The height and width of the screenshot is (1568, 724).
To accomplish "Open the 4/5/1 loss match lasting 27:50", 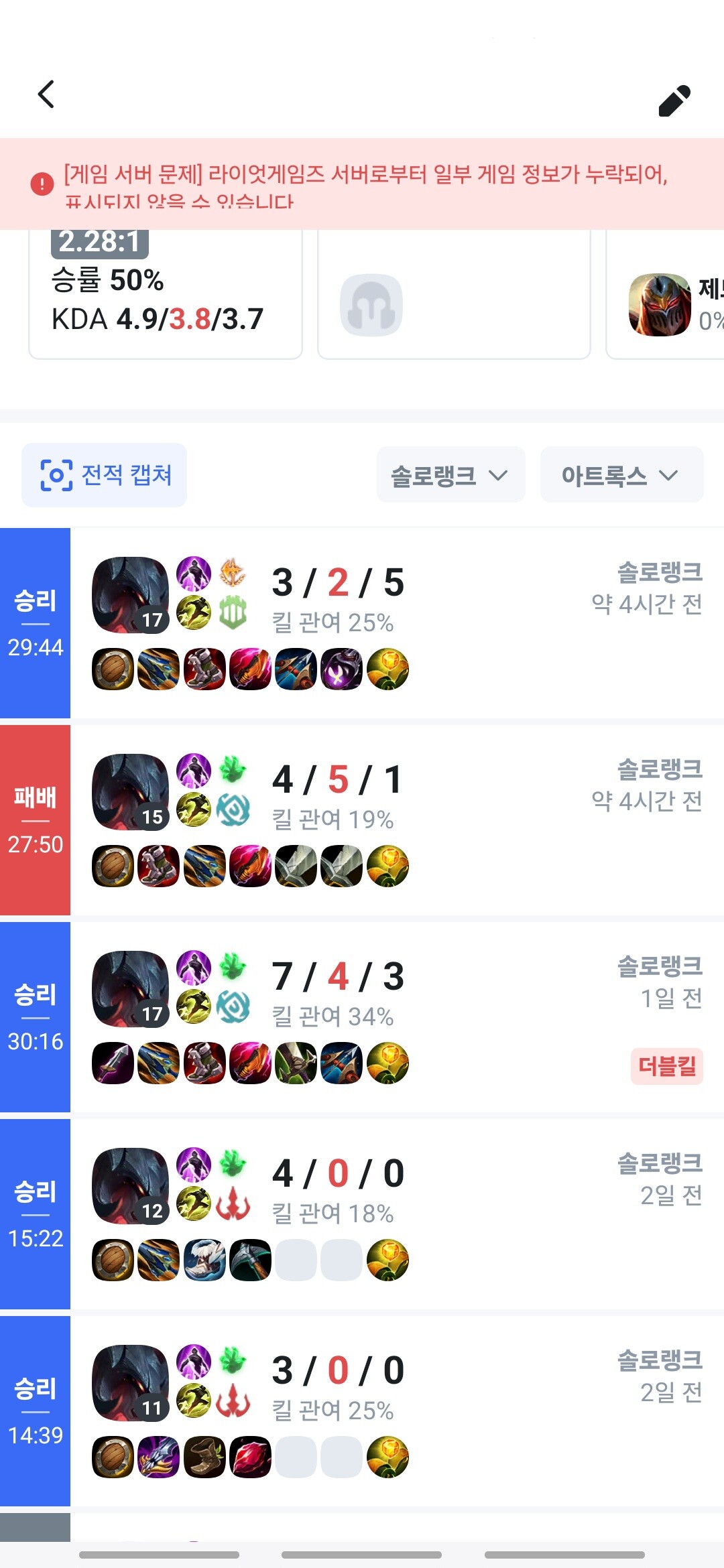I will tap(396, 820).
